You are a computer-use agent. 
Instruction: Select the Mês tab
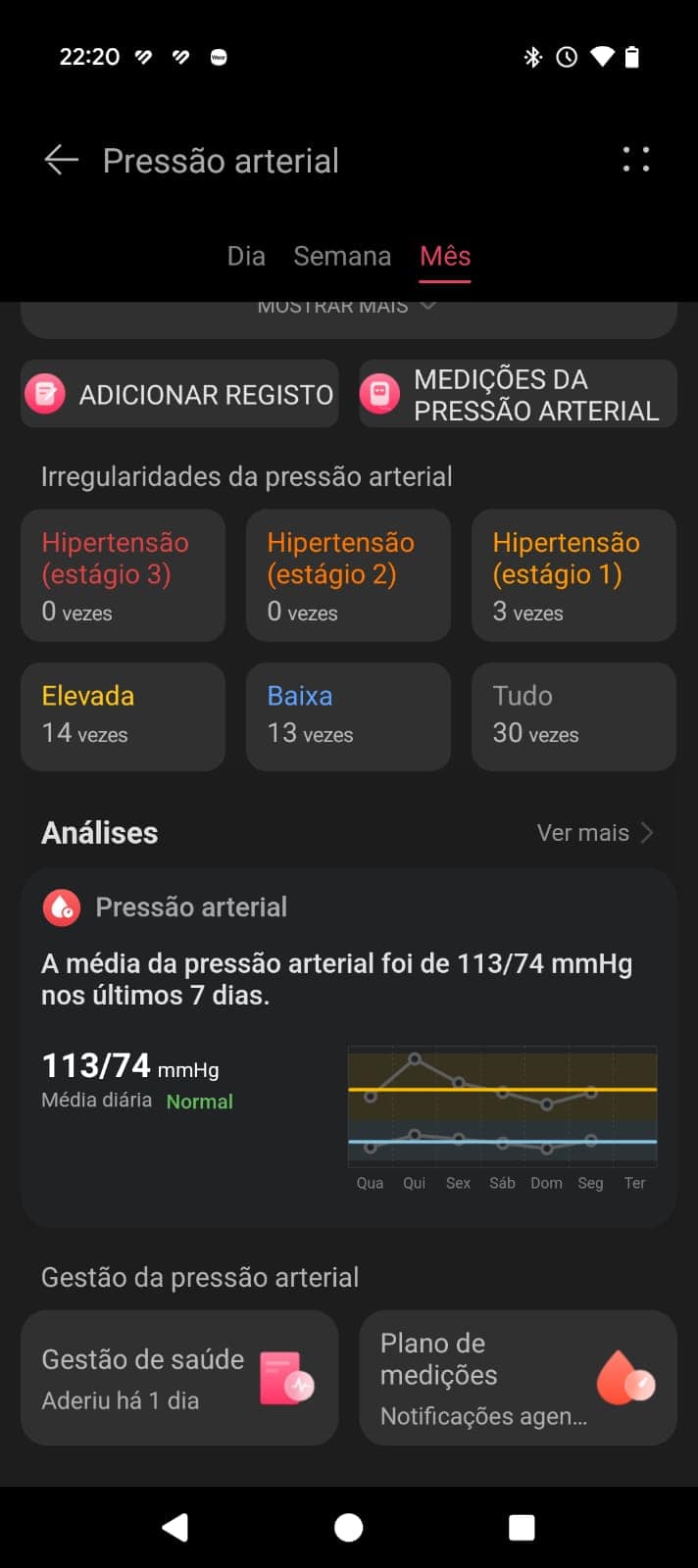[445, 257]
